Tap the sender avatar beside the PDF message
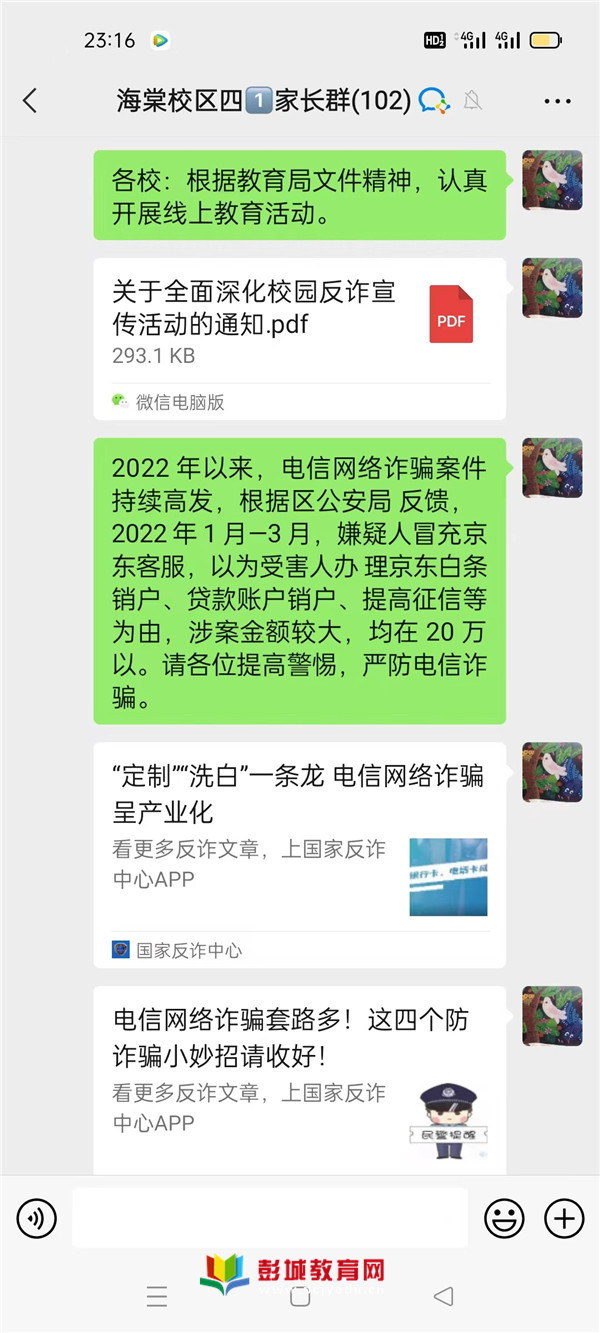The width and height of the screenshot is (600, 1333). (552, 288)
